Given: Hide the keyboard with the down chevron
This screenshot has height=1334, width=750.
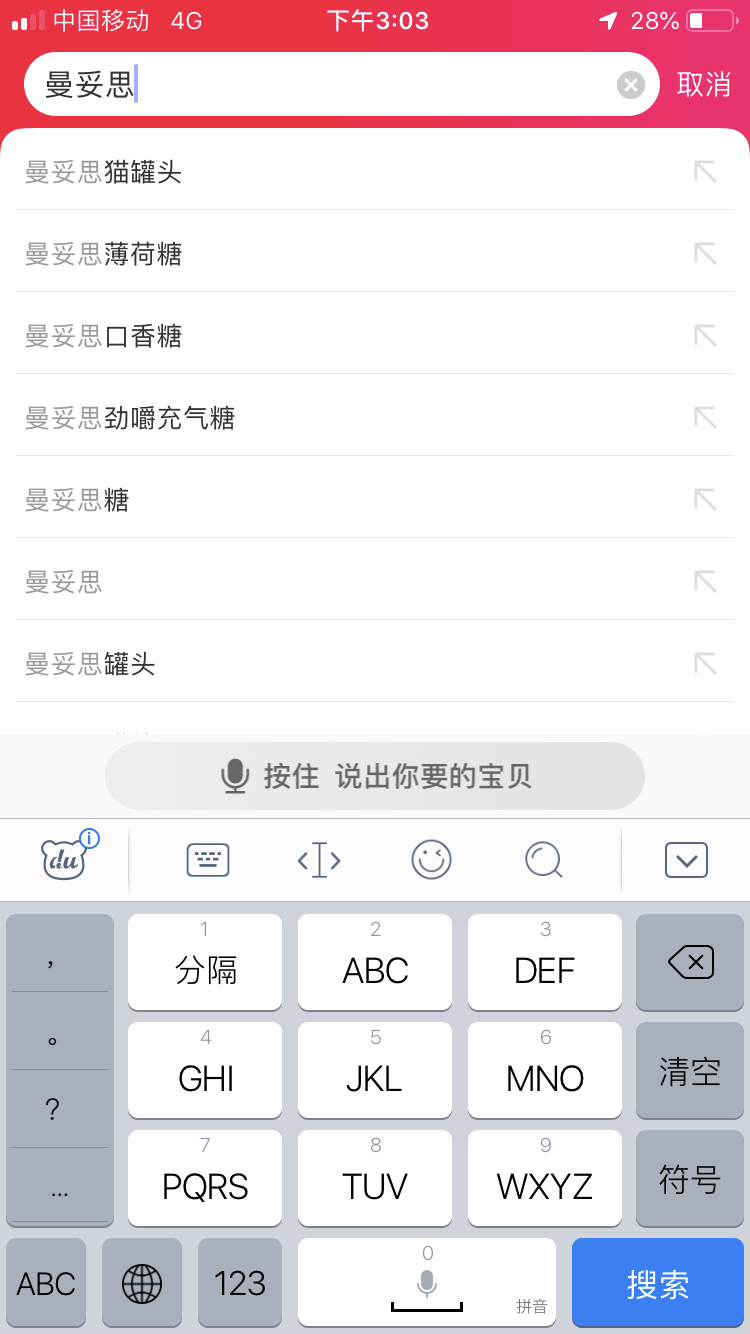Looking at the screenshot, I should point(686,860).
